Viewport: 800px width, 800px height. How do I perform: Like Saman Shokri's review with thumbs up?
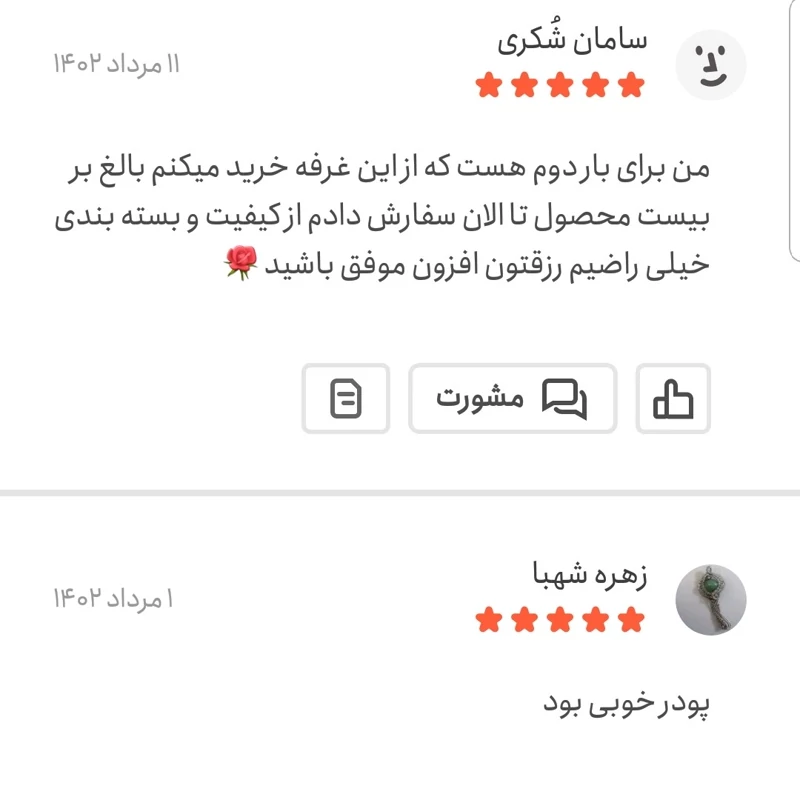[x=673, y=399]
